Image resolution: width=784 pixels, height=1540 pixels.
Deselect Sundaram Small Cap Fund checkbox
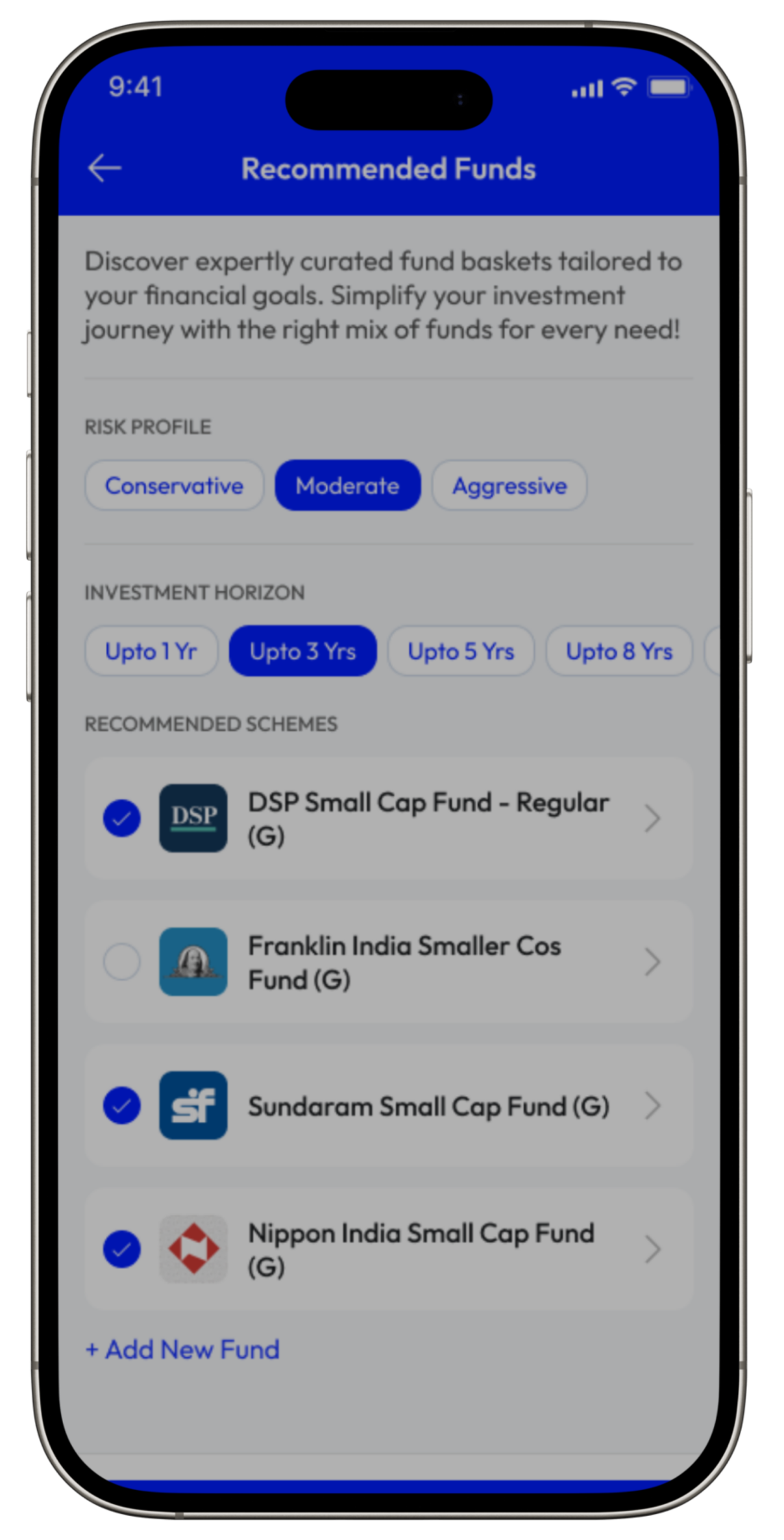click(x=122, y=1105)
